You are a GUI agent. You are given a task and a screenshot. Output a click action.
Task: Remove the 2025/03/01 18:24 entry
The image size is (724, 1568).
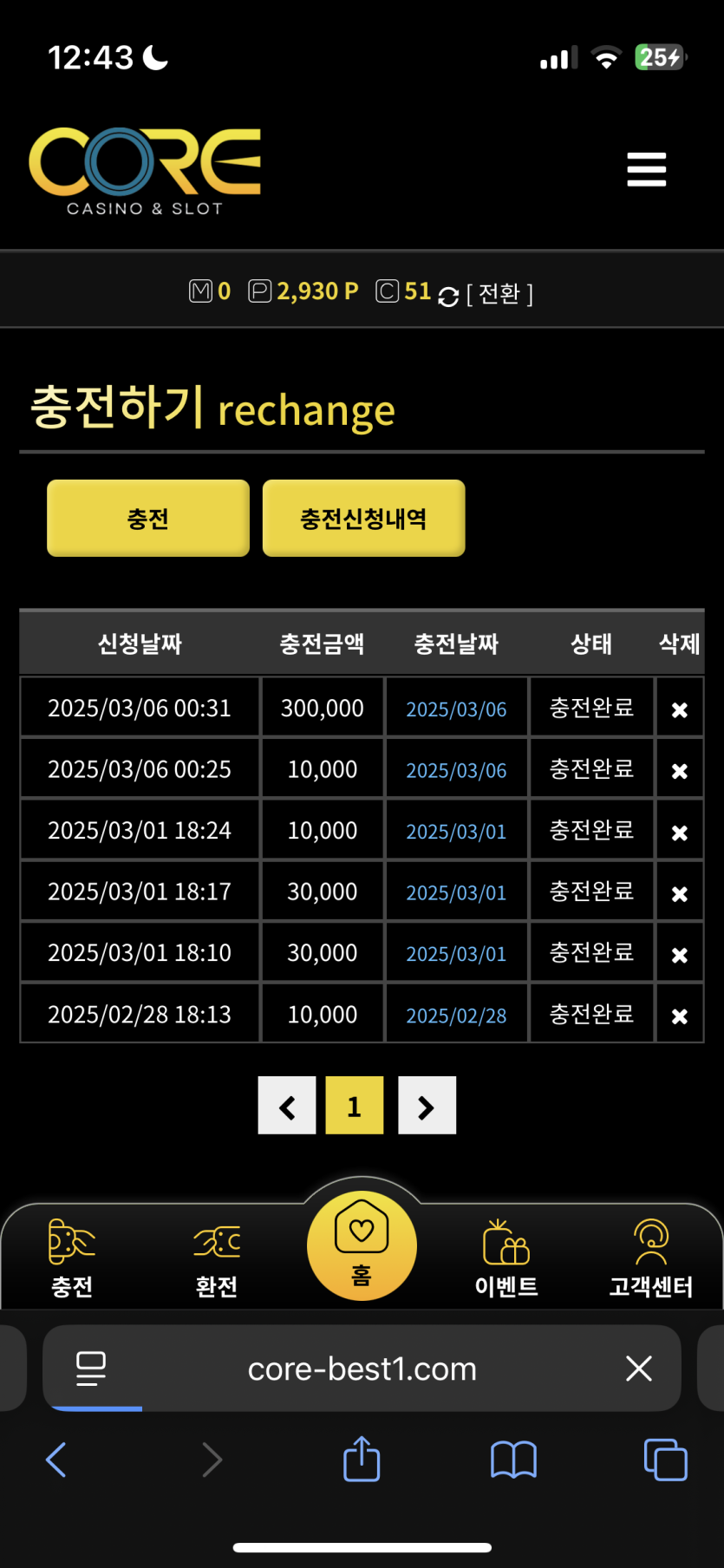coord(680,832)
